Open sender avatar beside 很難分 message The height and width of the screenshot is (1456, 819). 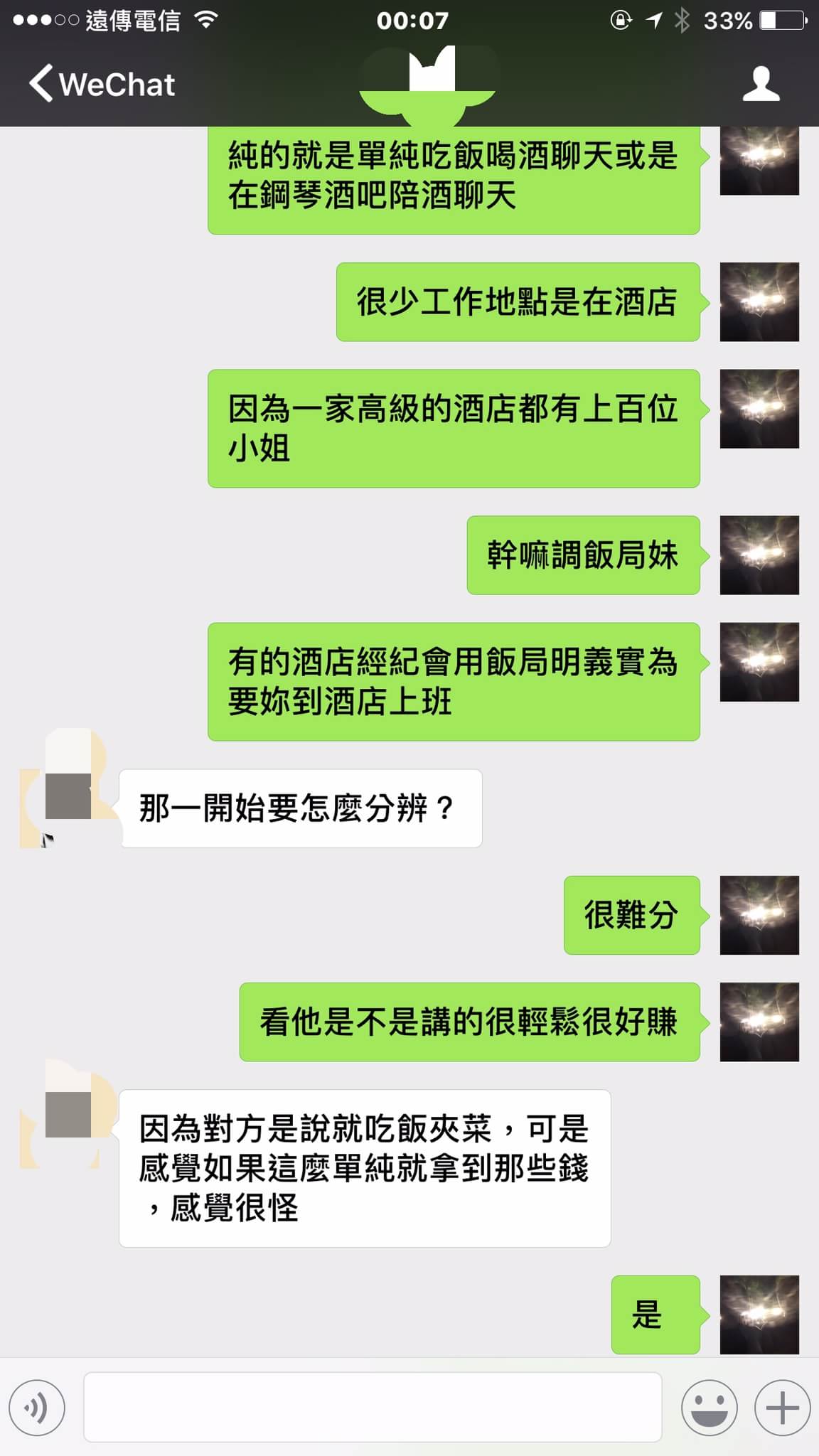click(759, 915)
